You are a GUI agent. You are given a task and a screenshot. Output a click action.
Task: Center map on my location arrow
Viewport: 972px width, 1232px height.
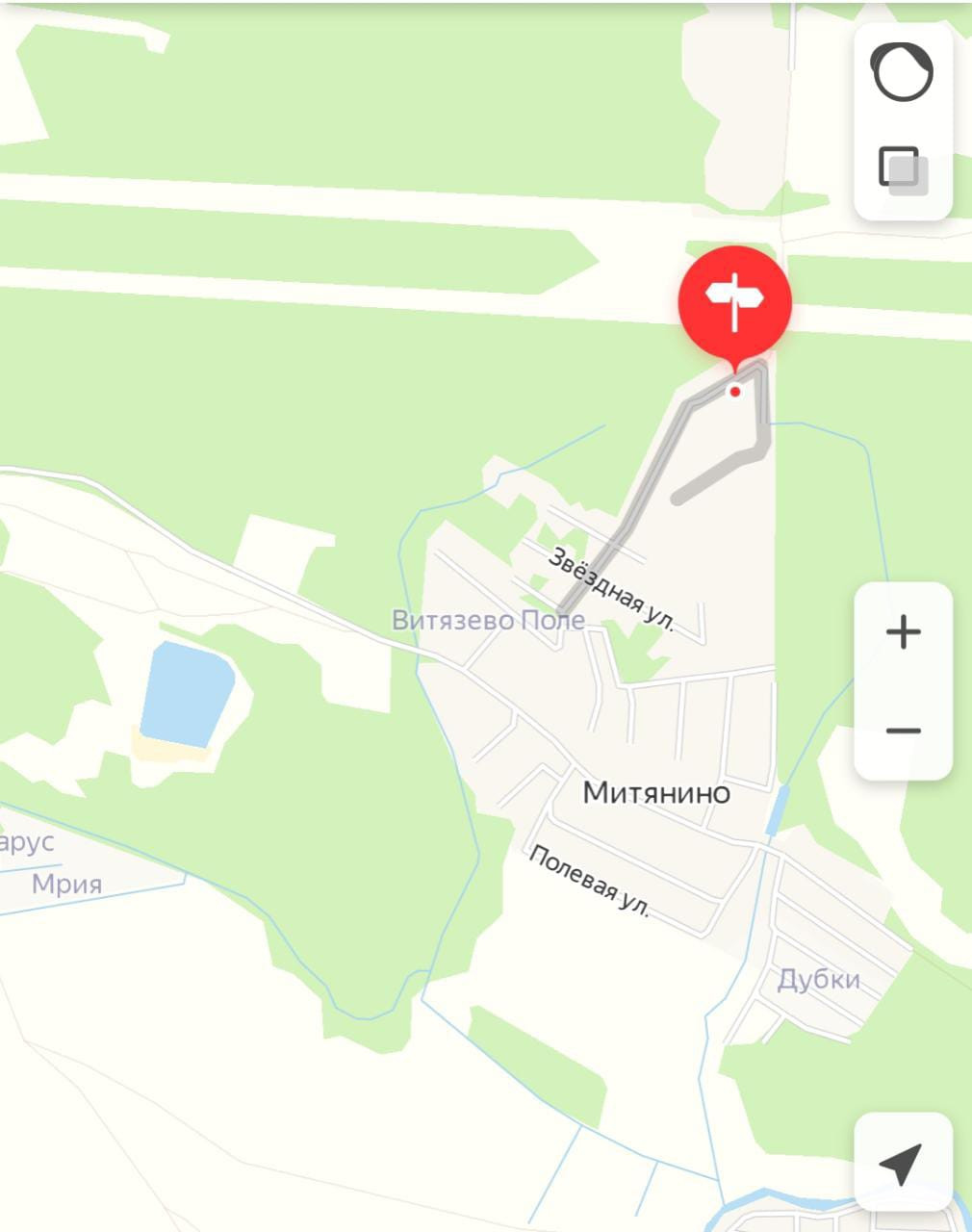click(x=902, y=1163)
